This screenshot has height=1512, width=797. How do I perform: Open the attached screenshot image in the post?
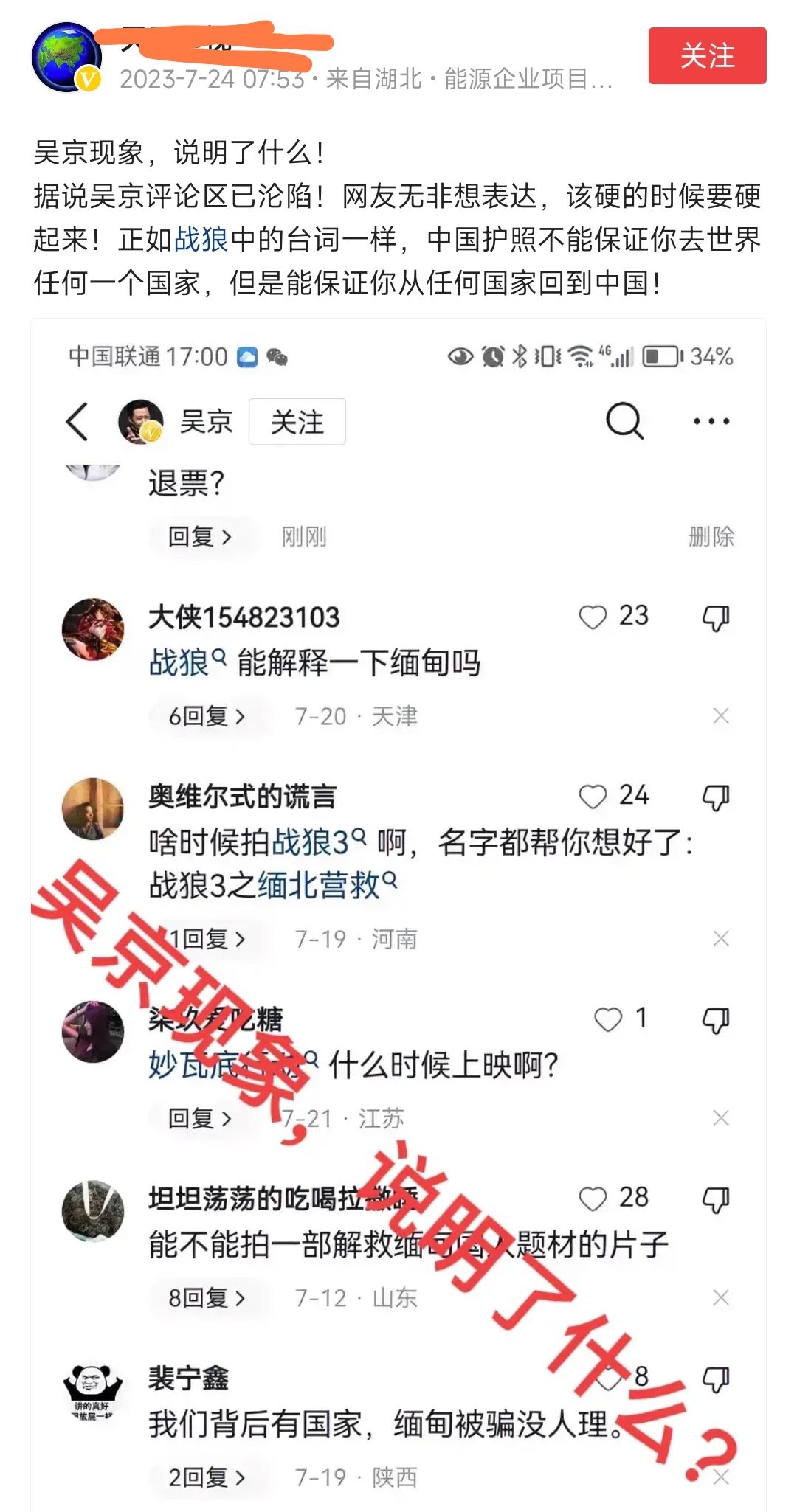click(x=398, y=915)
